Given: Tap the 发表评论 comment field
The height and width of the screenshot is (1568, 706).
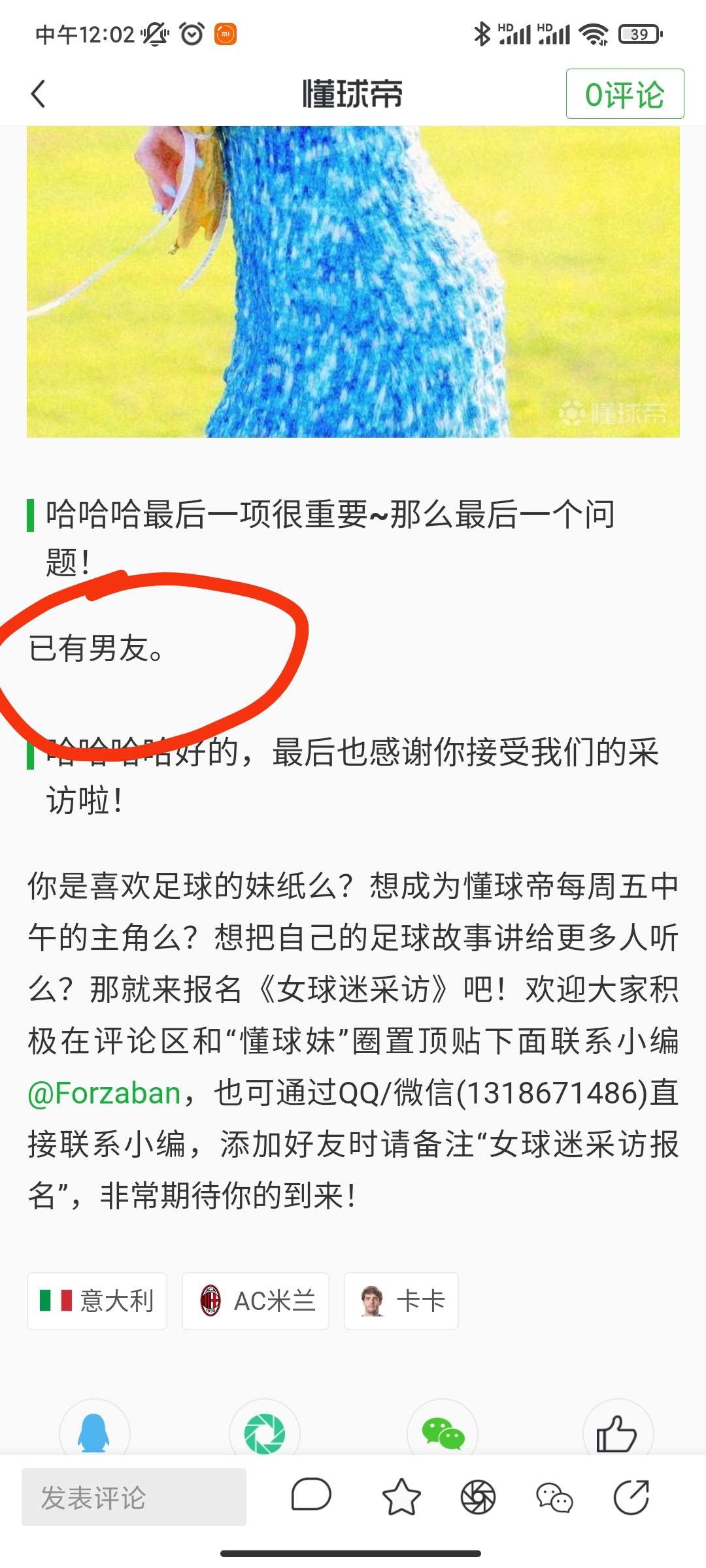Looking at the screenshot, I should click(134, 1497).
